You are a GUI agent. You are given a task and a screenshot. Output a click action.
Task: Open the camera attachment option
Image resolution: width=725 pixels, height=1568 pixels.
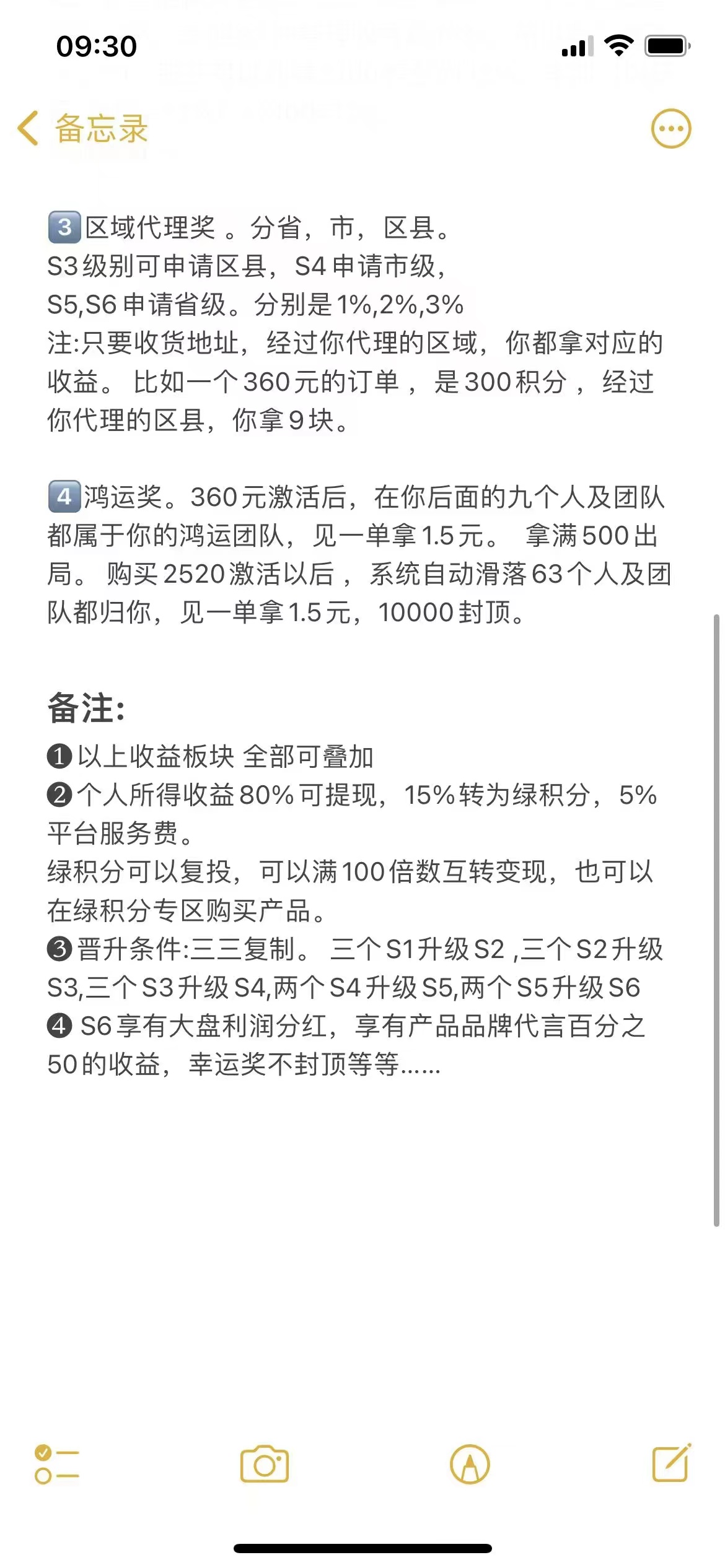(x=265, y=1464)
